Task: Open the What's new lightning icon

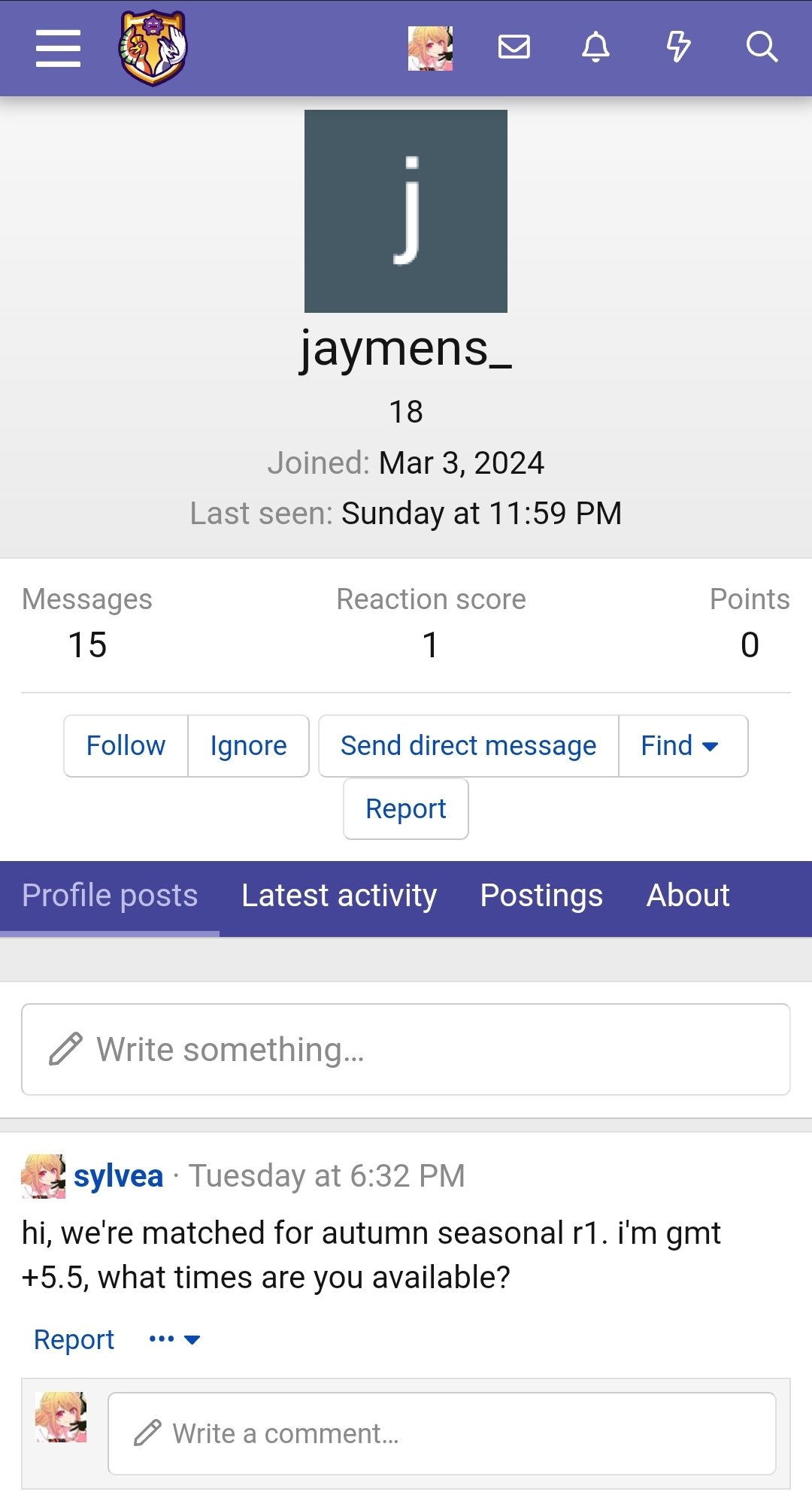Action: click(678, 47)
